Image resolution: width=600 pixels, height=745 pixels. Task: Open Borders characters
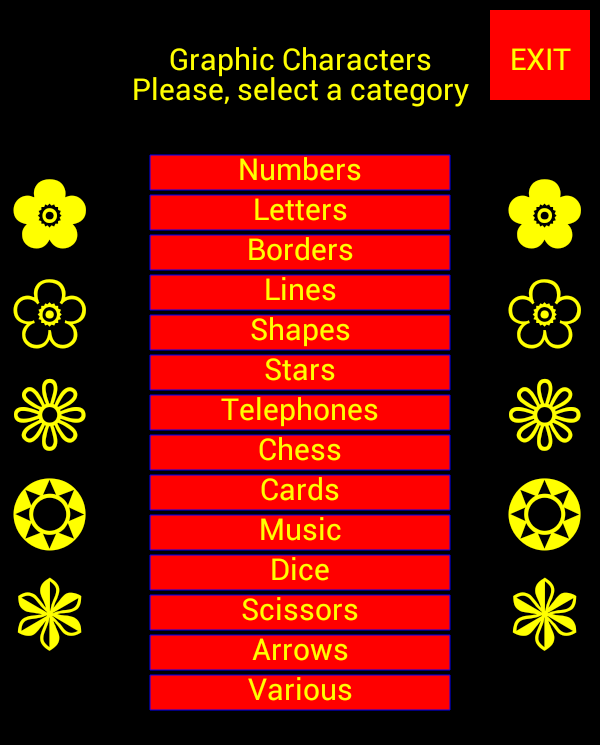tap(300, 251)
